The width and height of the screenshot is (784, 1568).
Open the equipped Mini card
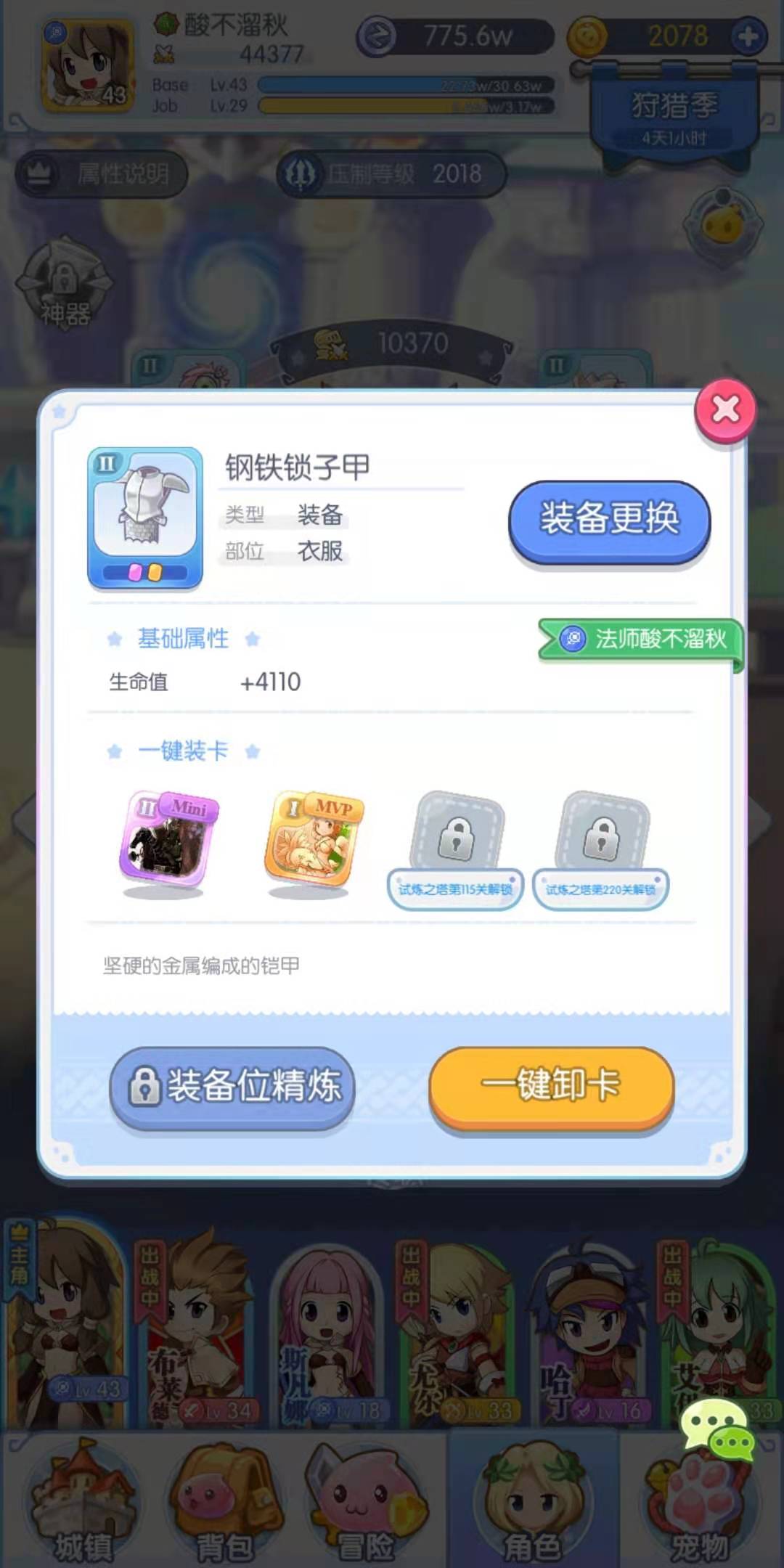tap(168, 839)
